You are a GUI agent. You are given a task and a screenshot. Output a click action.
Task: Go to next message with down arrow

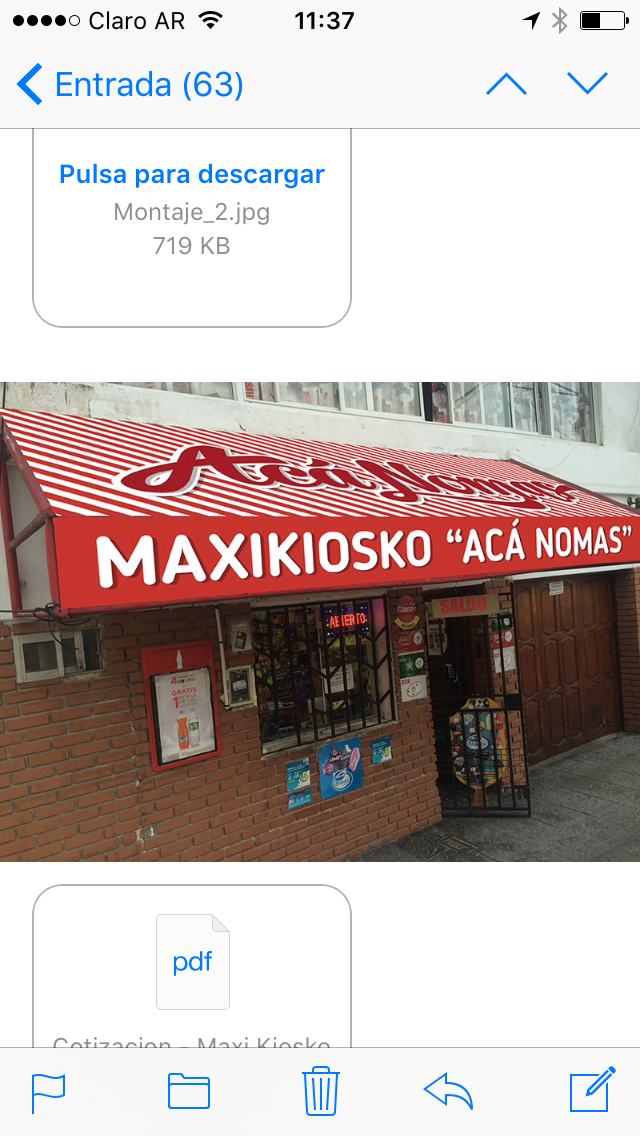pos(587,85)
